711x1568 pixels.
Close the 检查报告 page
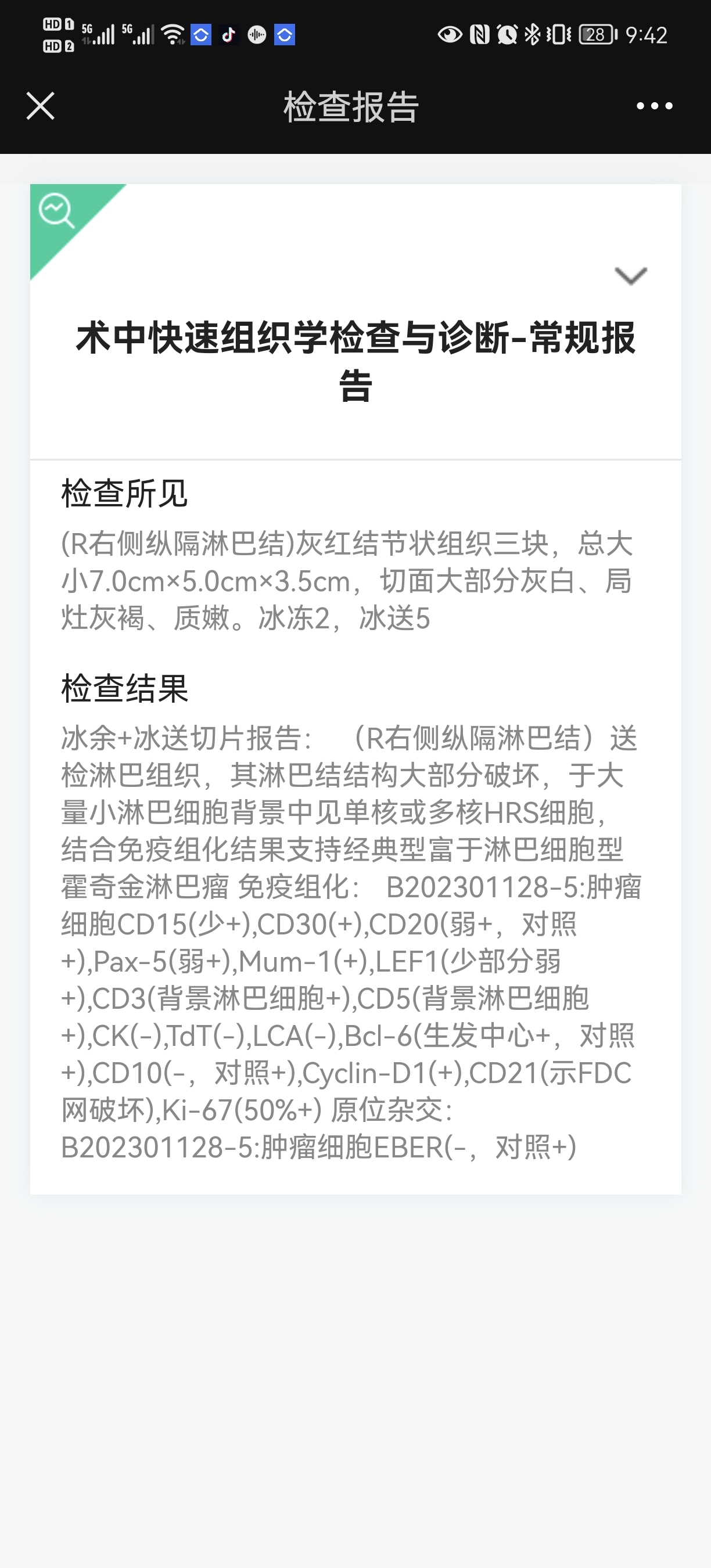[41, 106]
